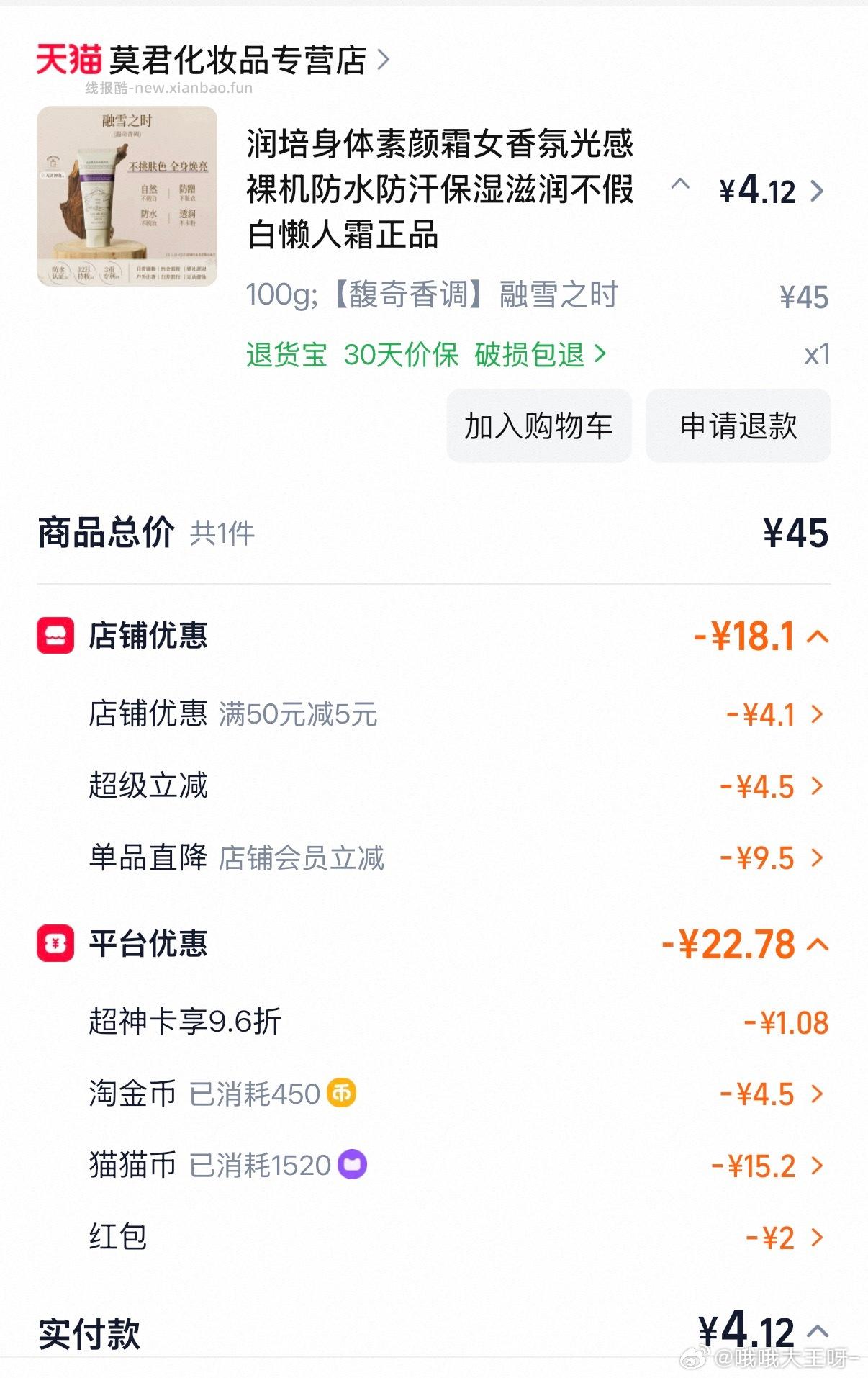The height and width of the screenshot is (1378, 868).
Task: Open the 退货宝 30天价保 guarantee link
Action: [425, 356]
